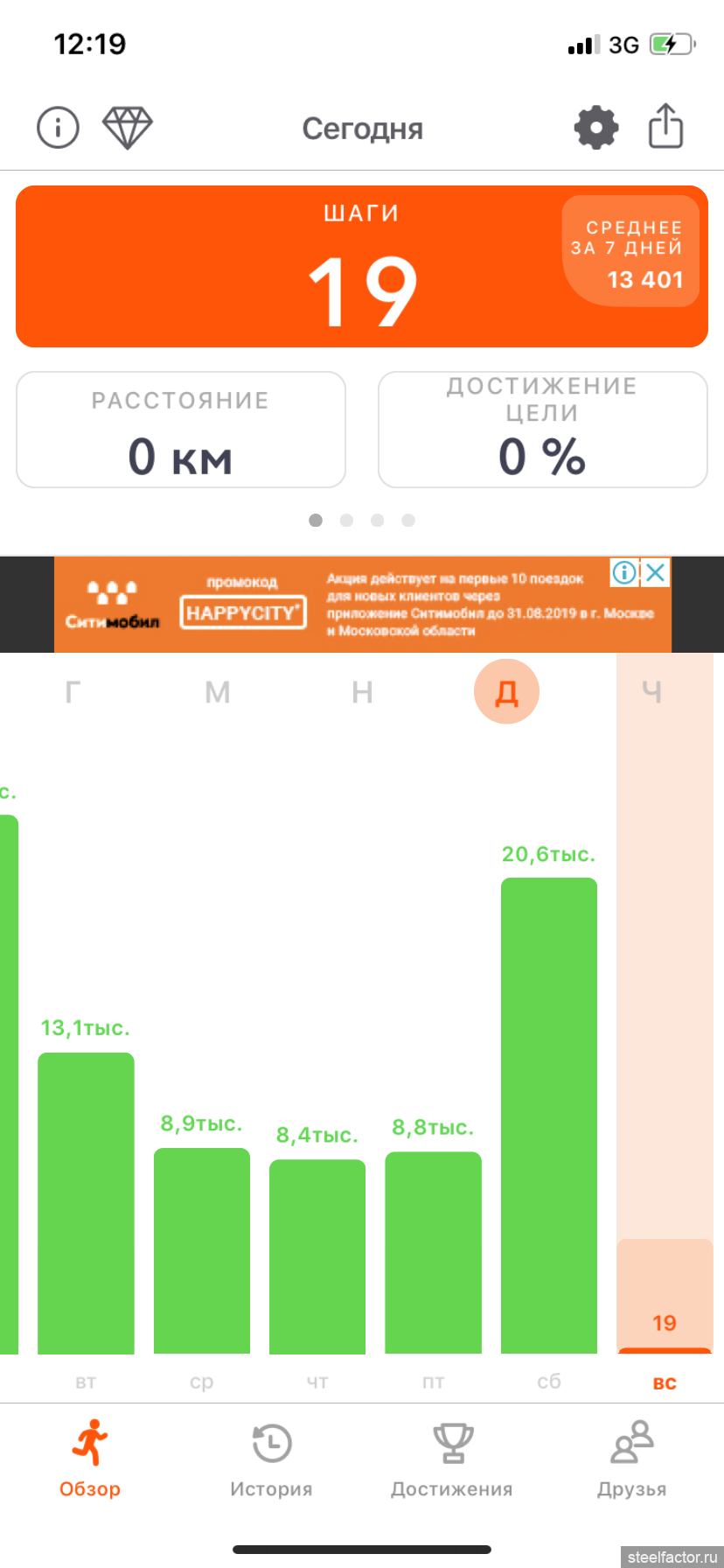
Task: Switch chart to М month view
Action: pyautogui.click(x=217, y=692)
